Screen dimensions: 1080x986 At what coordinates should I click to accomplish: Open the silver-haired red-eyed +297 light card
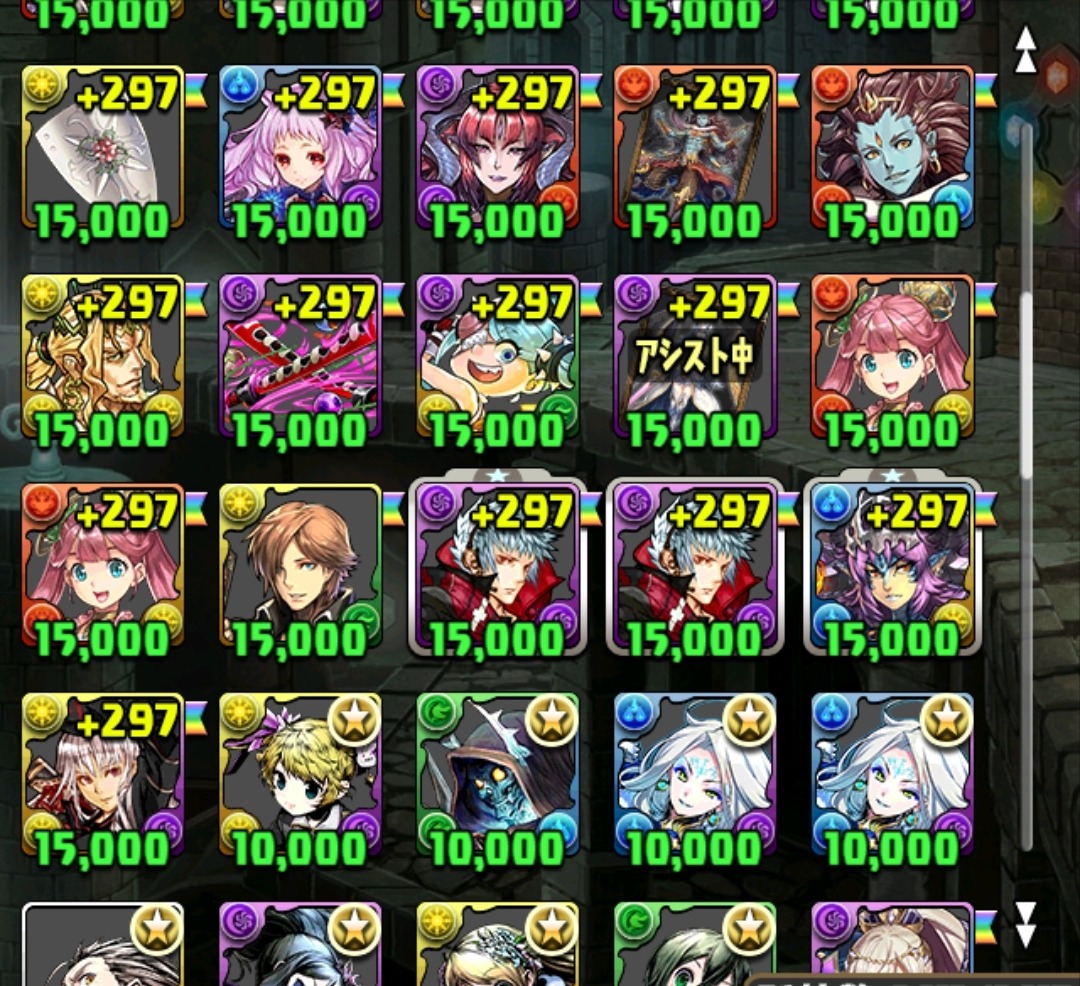[x=102, y=775]
